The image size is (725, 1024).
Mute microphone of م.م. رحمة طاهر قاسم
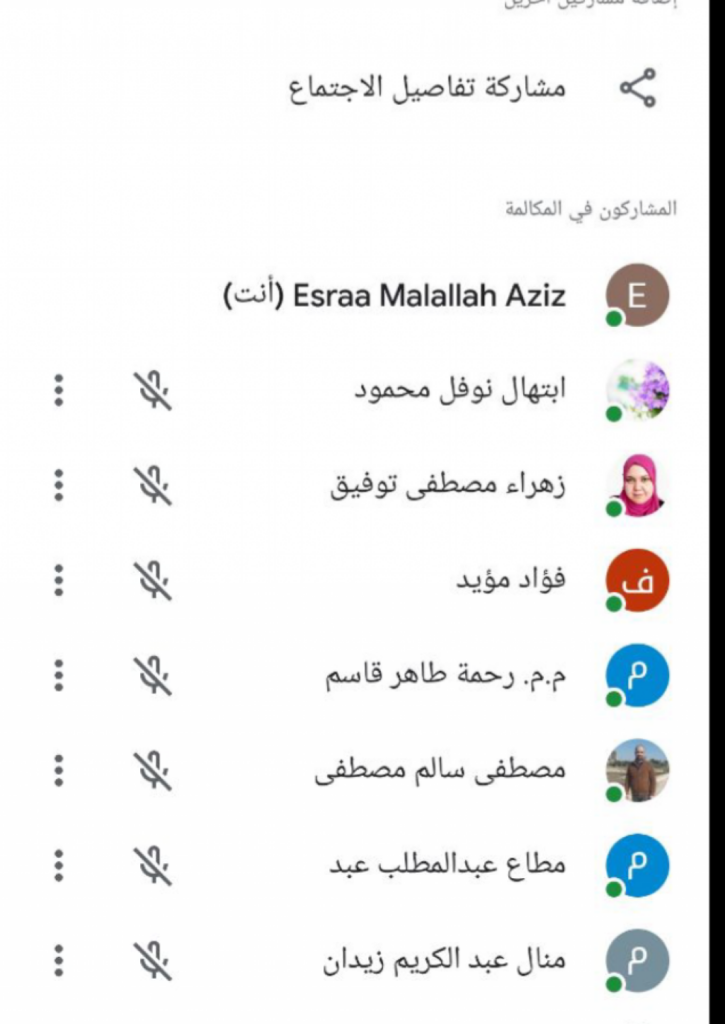click(153, 676)
